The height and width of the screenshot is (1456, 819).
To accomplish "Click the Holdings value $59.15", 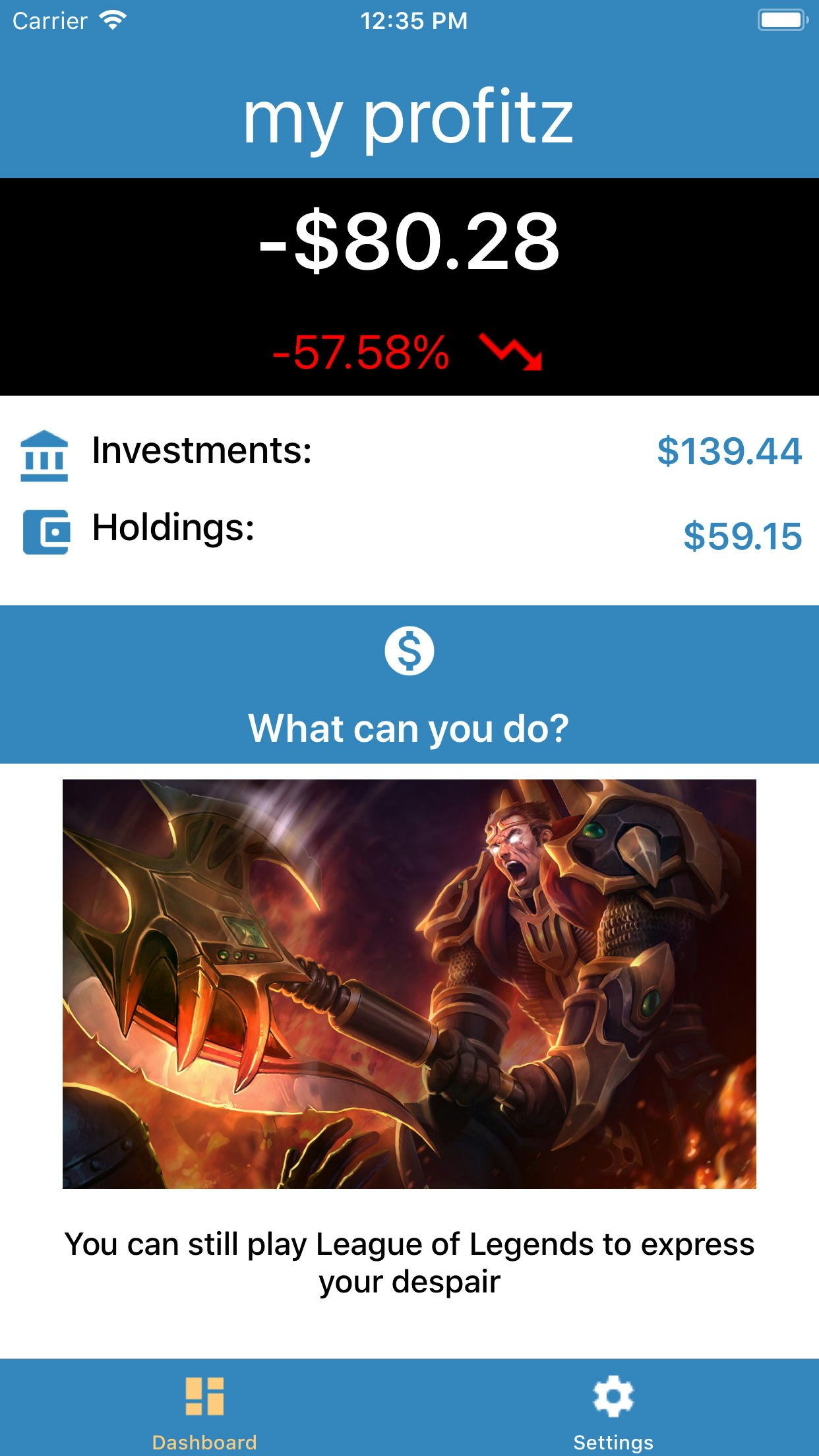I will point(741,535).
